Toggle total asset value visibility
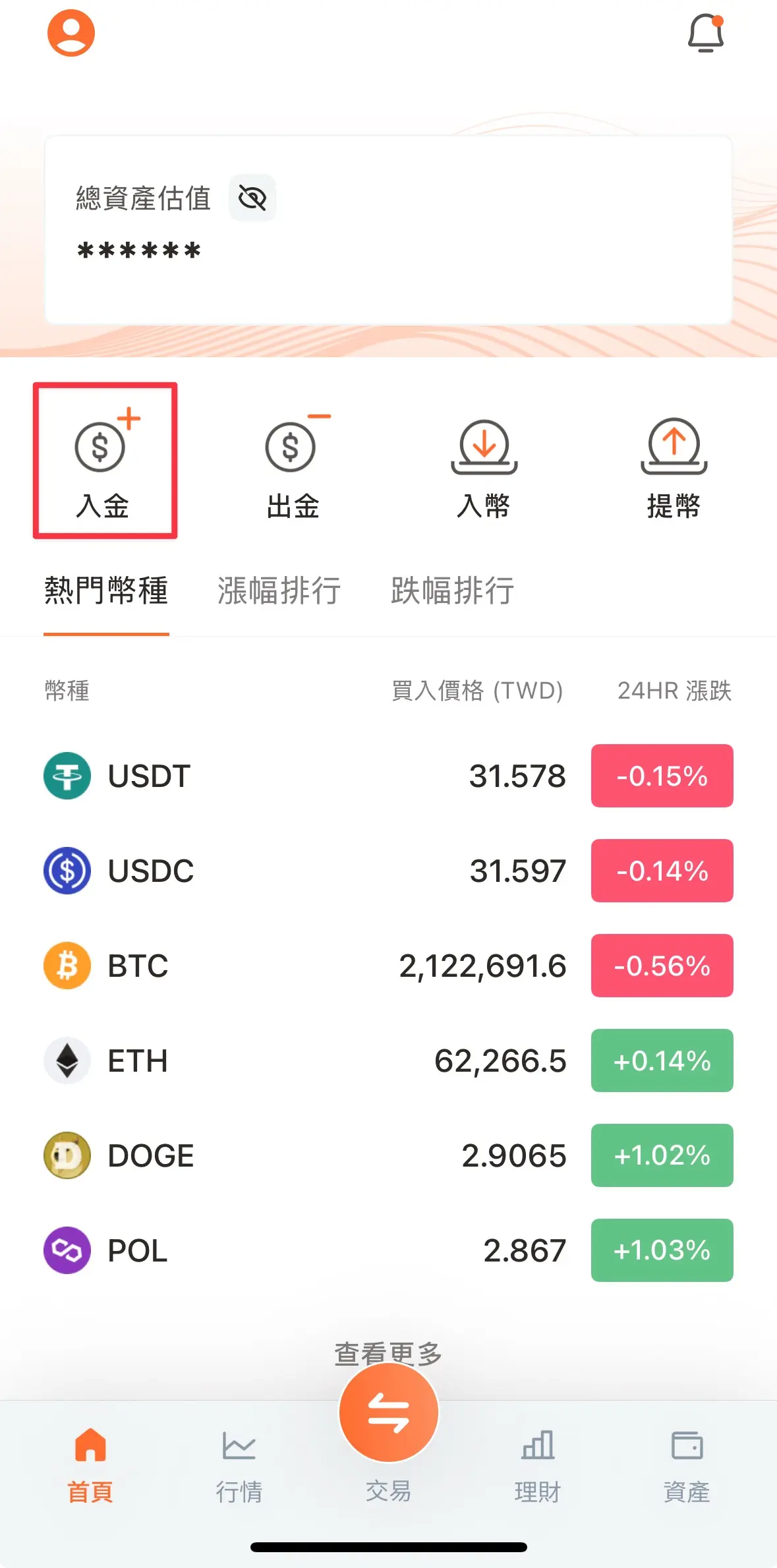This screenshot has width=777, height=1568. tap(252, 198)
